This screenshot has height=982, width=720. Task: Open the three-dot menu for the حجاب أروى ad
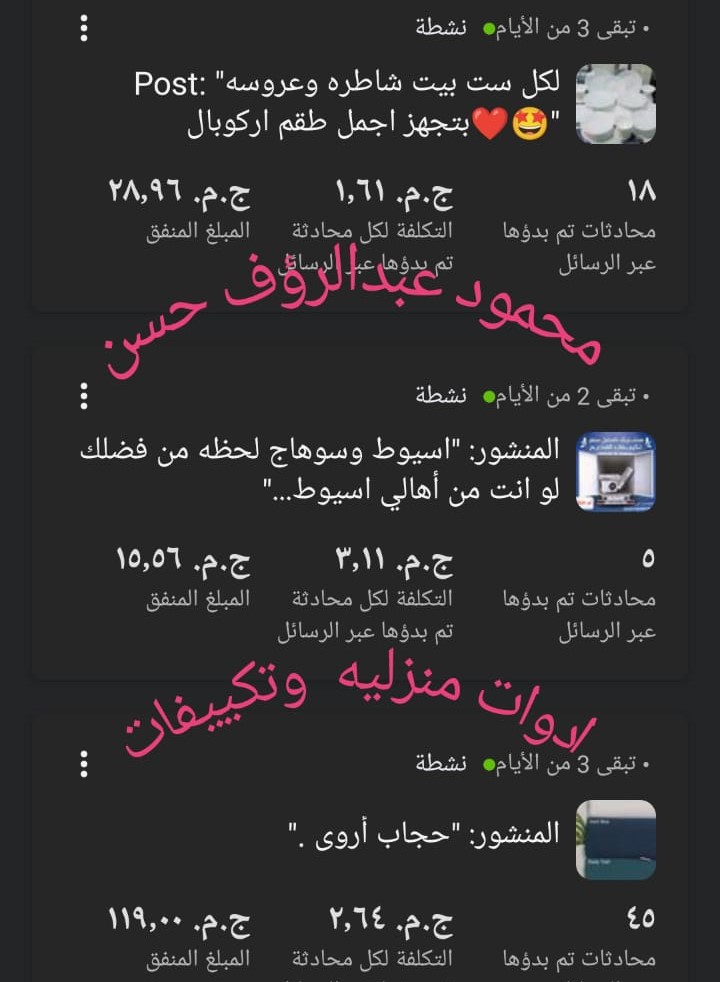click(x=84, y=765)
